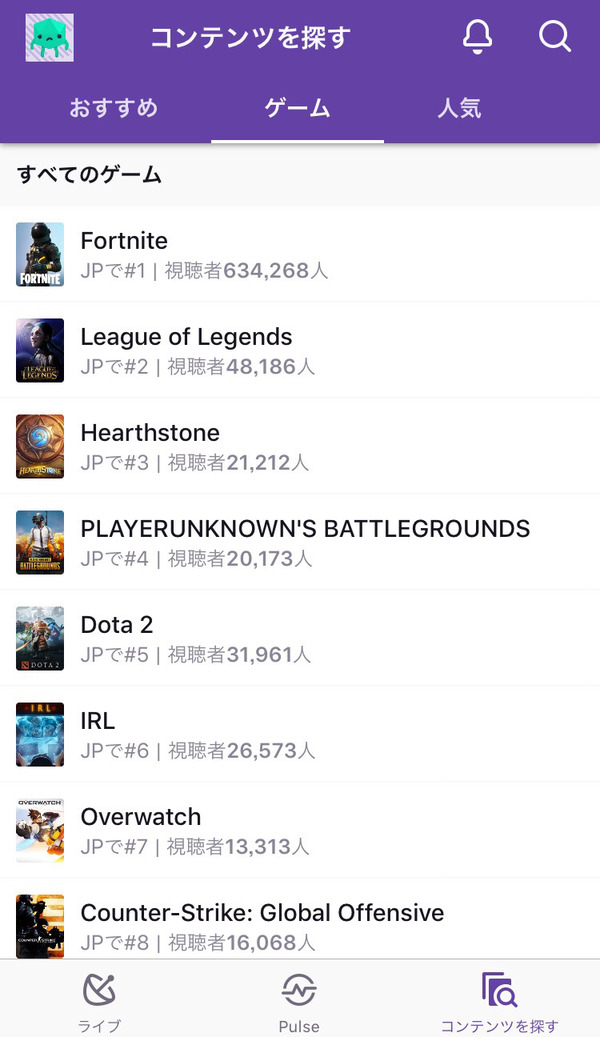Open the profile avatar
Screen dimensions: 600x1037
[50, 38]
